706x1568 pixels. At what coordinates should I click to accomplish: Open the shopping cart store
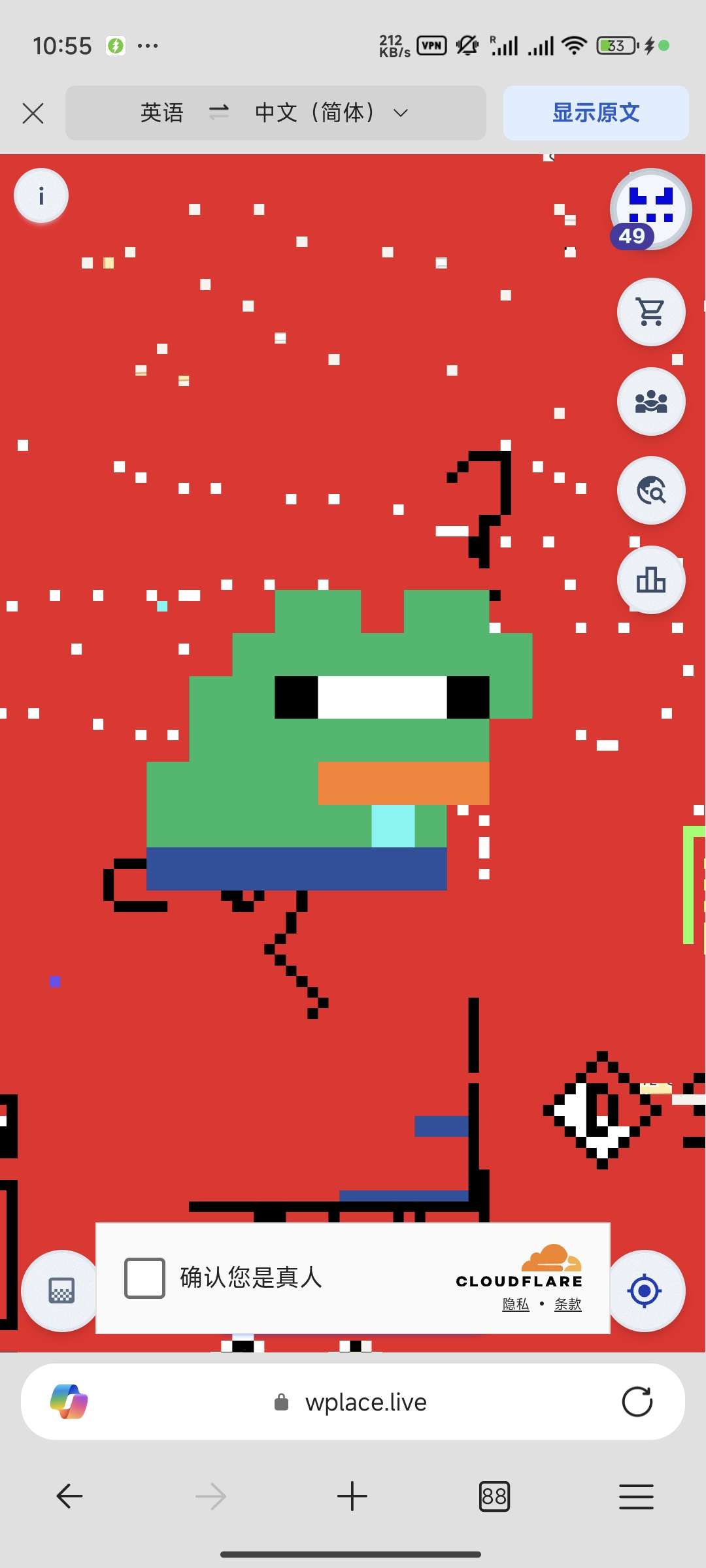point(651,312)
